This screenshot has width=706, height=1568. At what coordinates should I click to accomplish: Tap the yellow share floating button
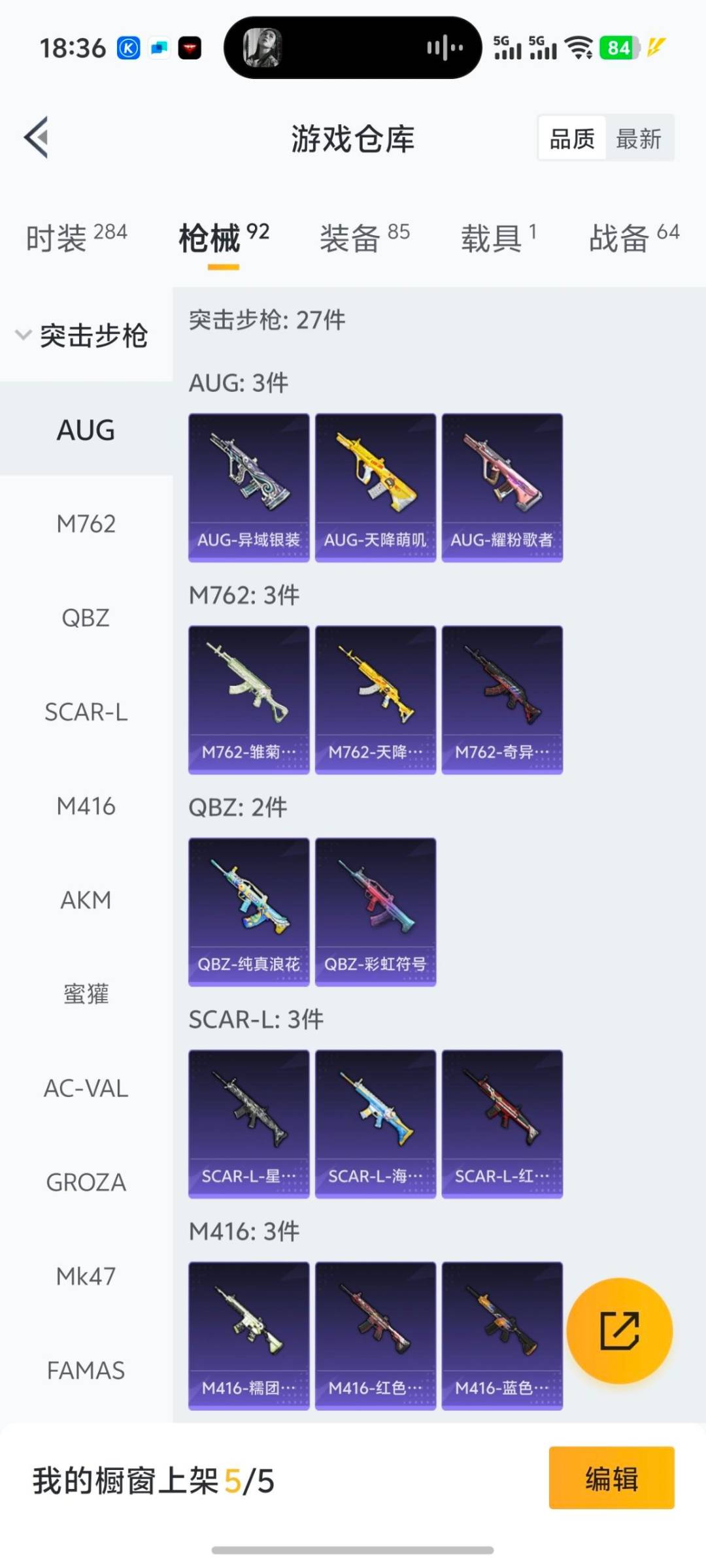tap(619, 1330)
